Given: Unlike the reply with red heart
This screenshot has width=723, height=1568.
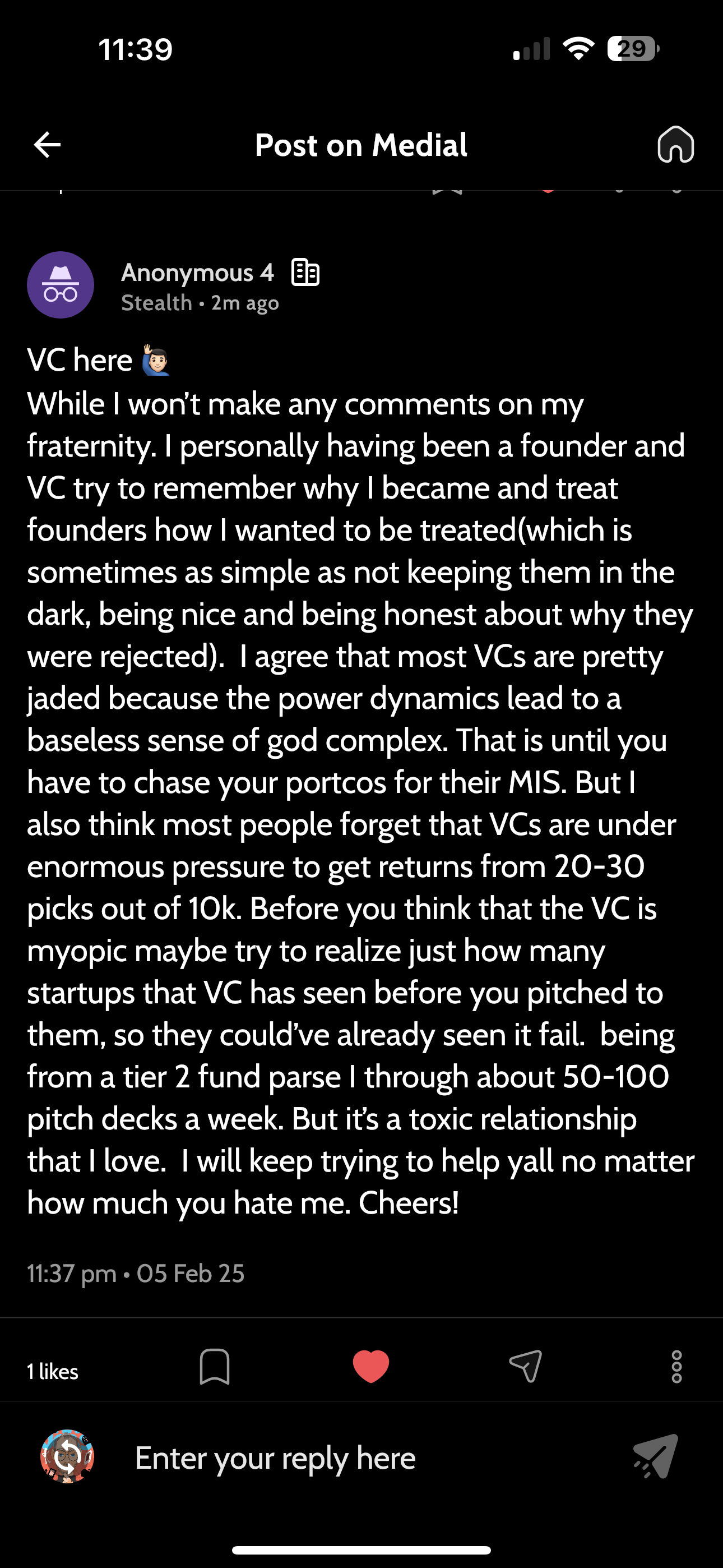Looking at the screenshot, I should coord(370,1367).
